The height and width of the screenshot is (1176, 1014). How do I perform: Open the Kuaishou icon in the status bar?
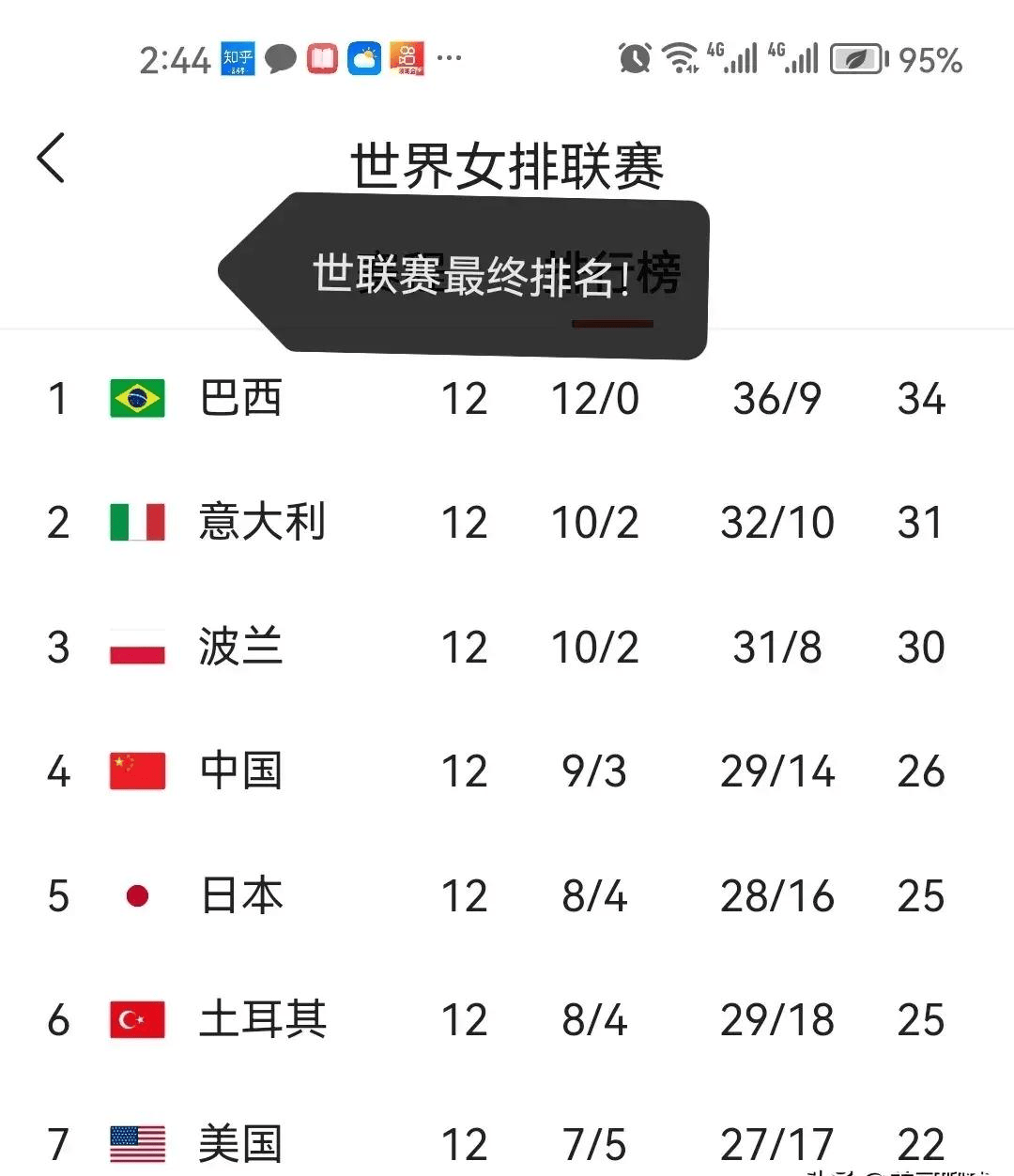pyautogui.click(x=406, y=58)
